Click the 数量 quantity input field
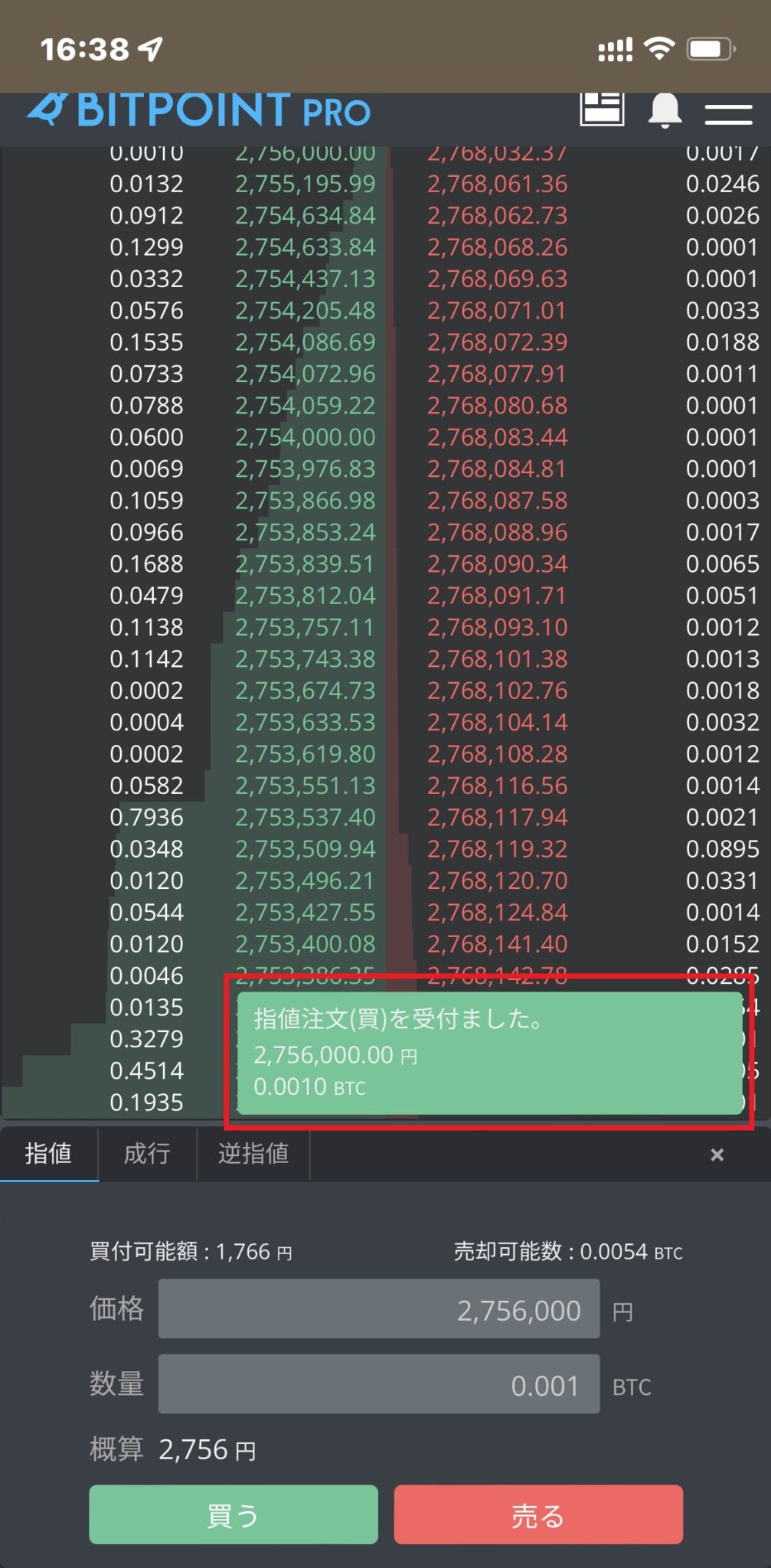The height and width of the screenshot is (1568, 771). pos(378,1383)
